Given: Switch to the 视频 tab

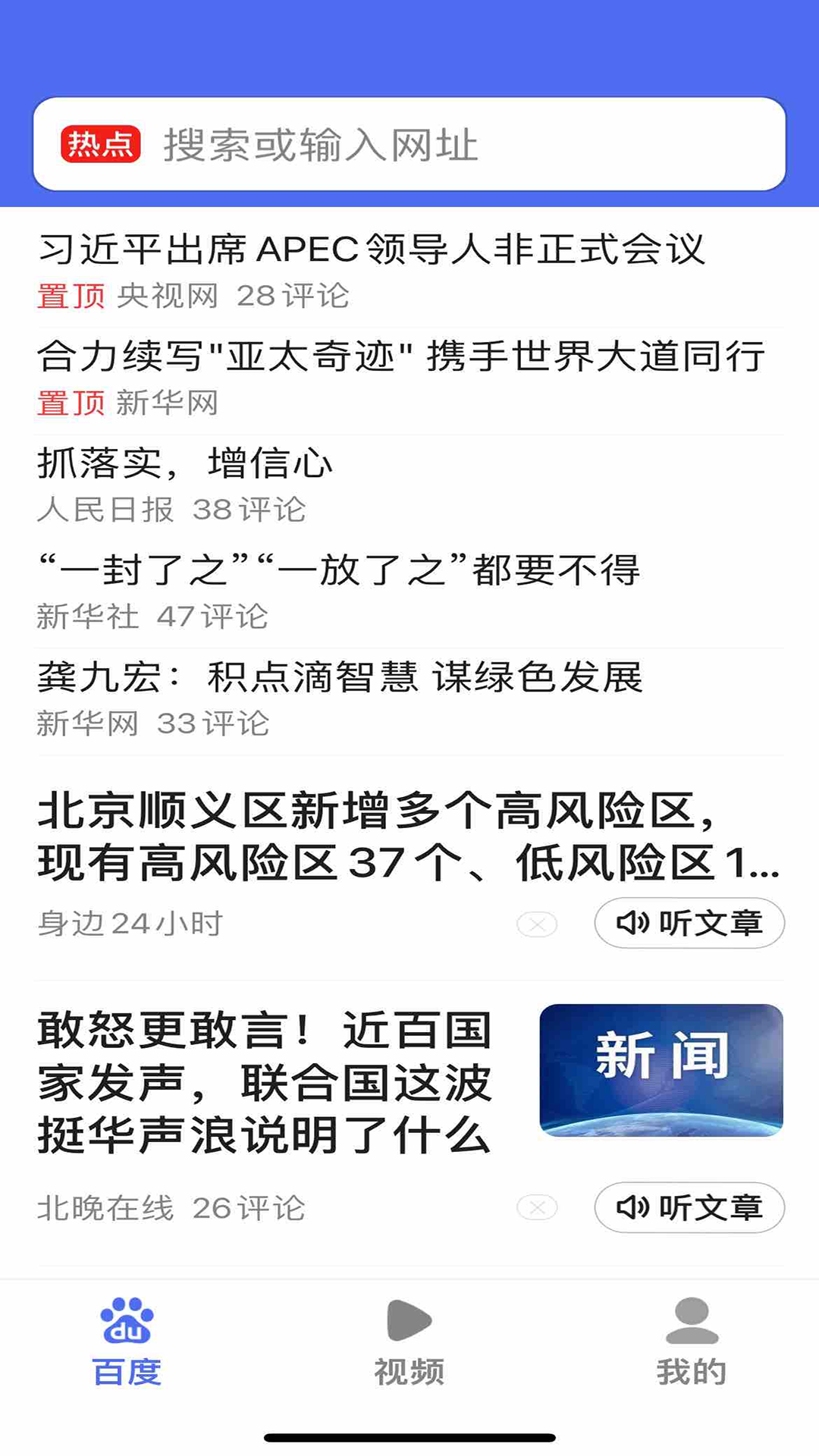Looking at the screenshot, I should pyautogui.click(x=409, y=1342).
